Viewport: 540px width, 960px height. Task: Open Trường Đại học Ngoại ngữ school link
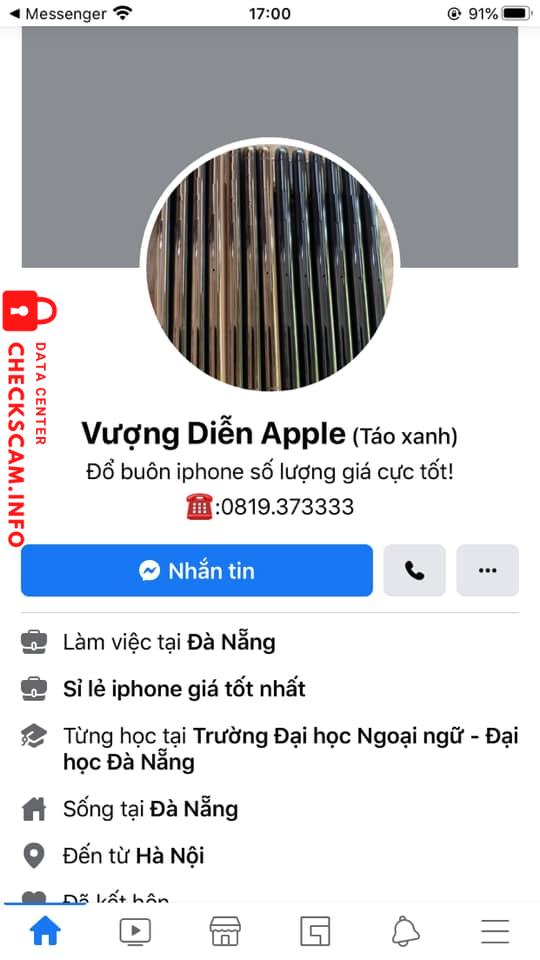pyautogui.click(x=291, y=749)
